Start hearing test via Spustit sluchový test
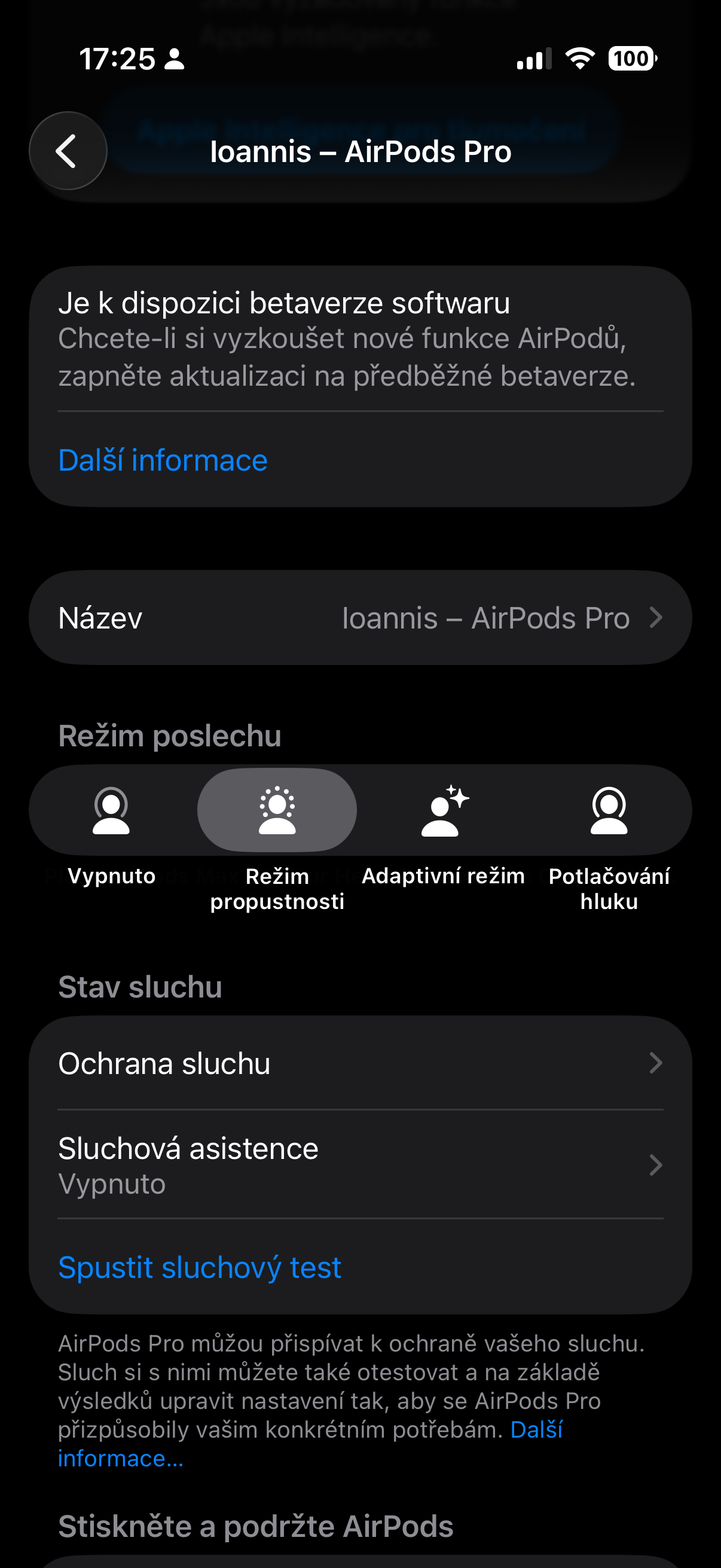Viewport: 721px width, 1568px height. pyautogui.click(x=200, y=1267)
